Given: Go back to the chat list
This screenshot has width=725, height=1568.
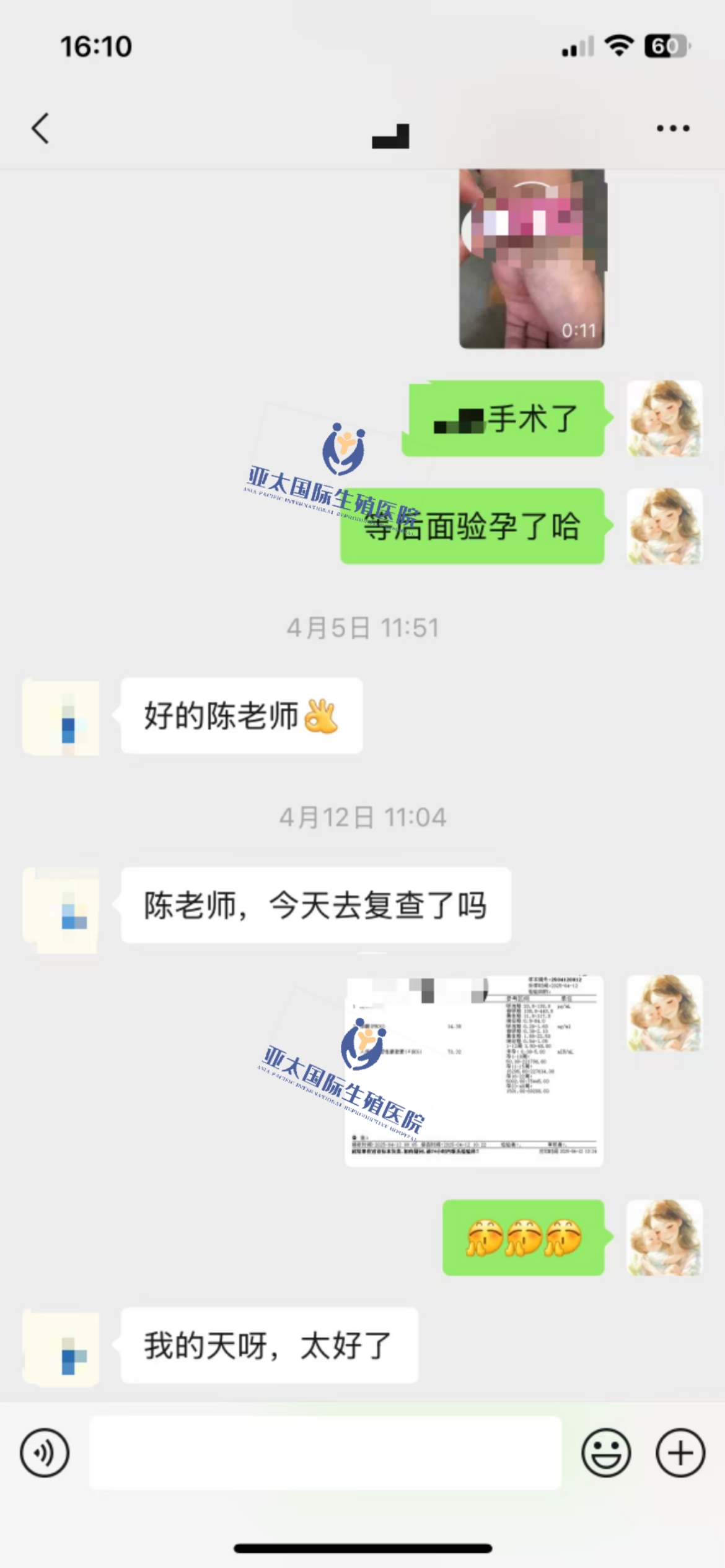Looking at the screenshot, I should [40, 128].
